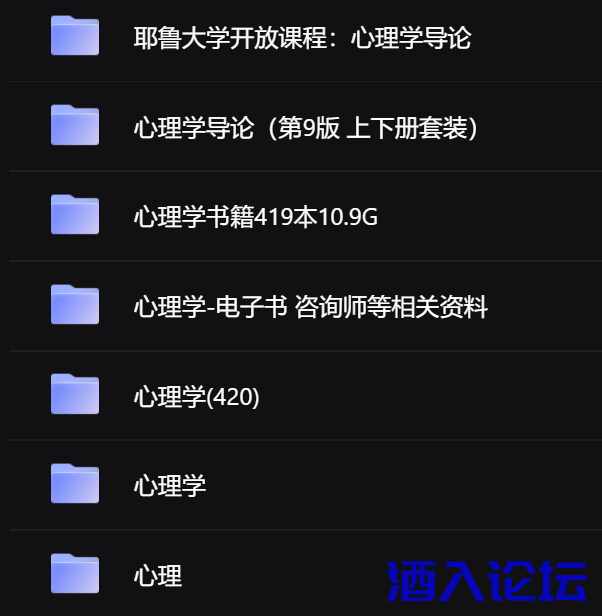Open the 心理学-电子书 咨询师等相关资料 folder
The height and width of the screenshot is (616, 602).
click(x=310, y=307)
